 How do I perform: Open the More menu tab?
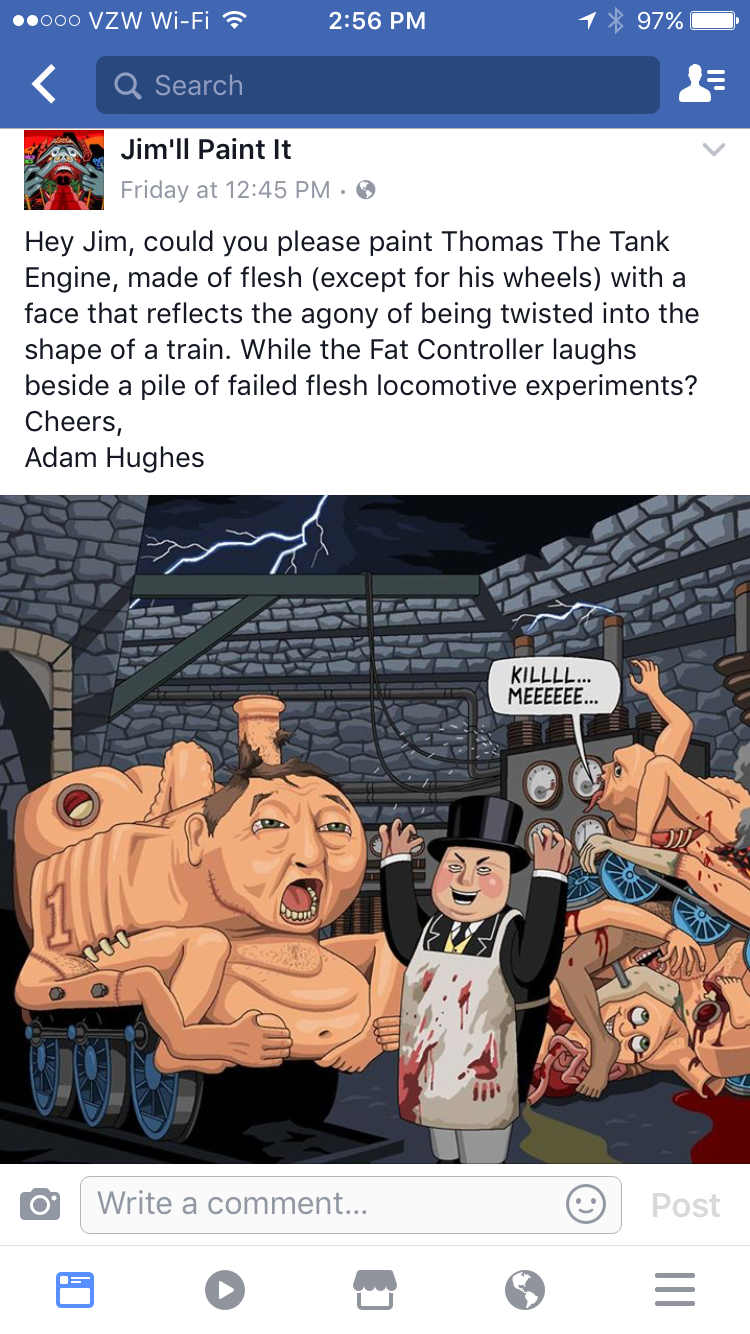tap(675, 1290)
